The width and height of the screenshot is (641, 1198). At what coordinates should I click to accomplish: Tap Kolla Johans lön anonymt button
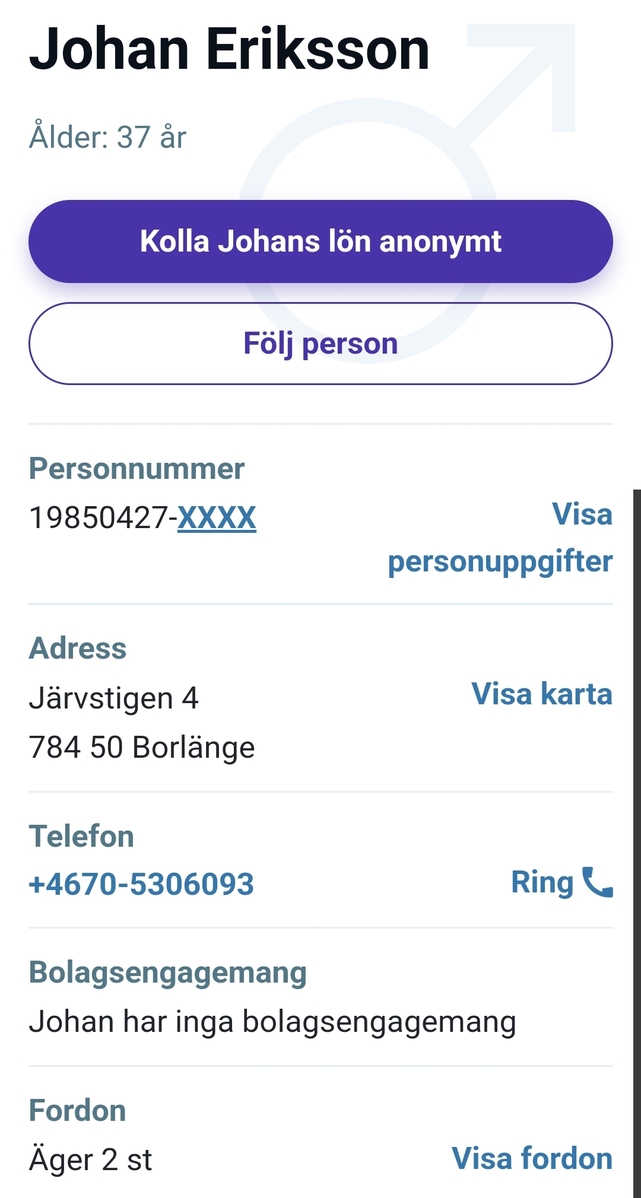320,241
